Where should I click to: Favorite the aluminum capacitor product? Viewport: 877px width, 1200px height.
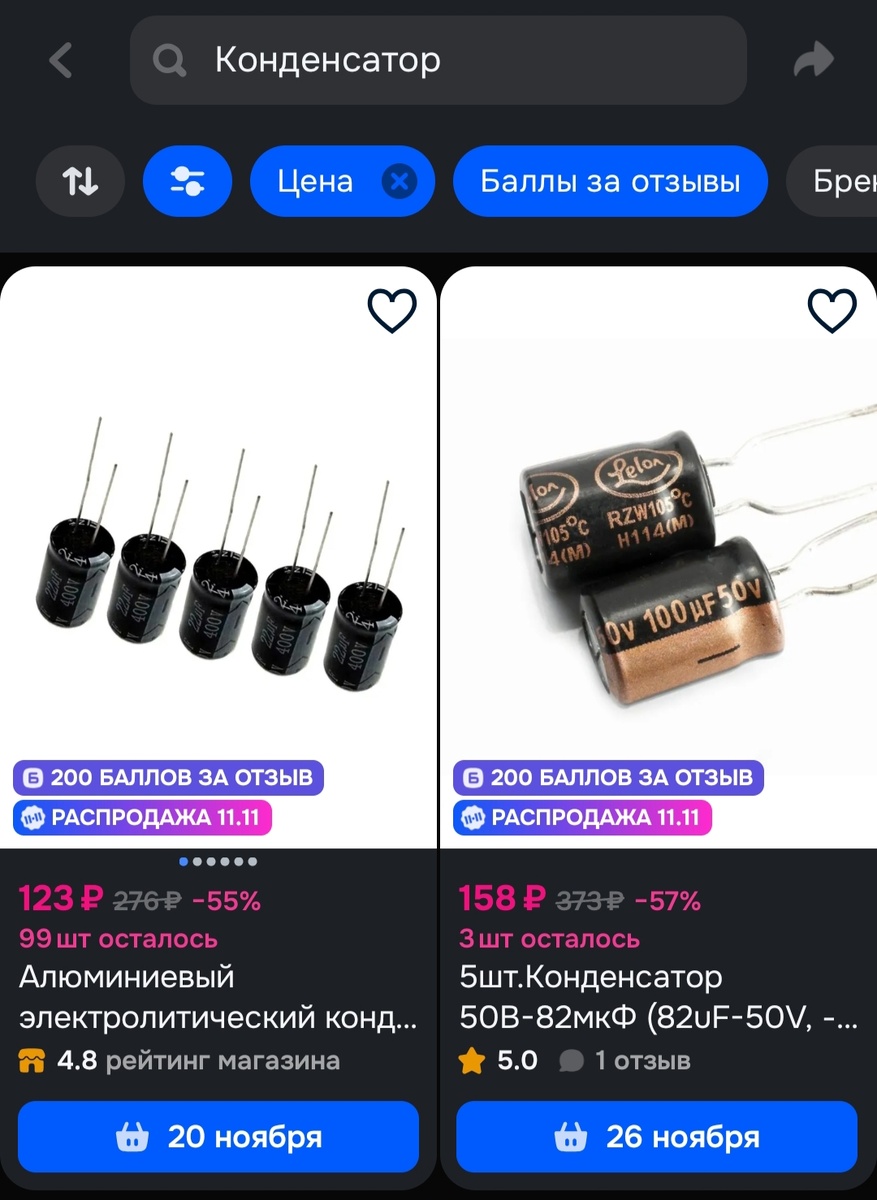coord(392,310)
